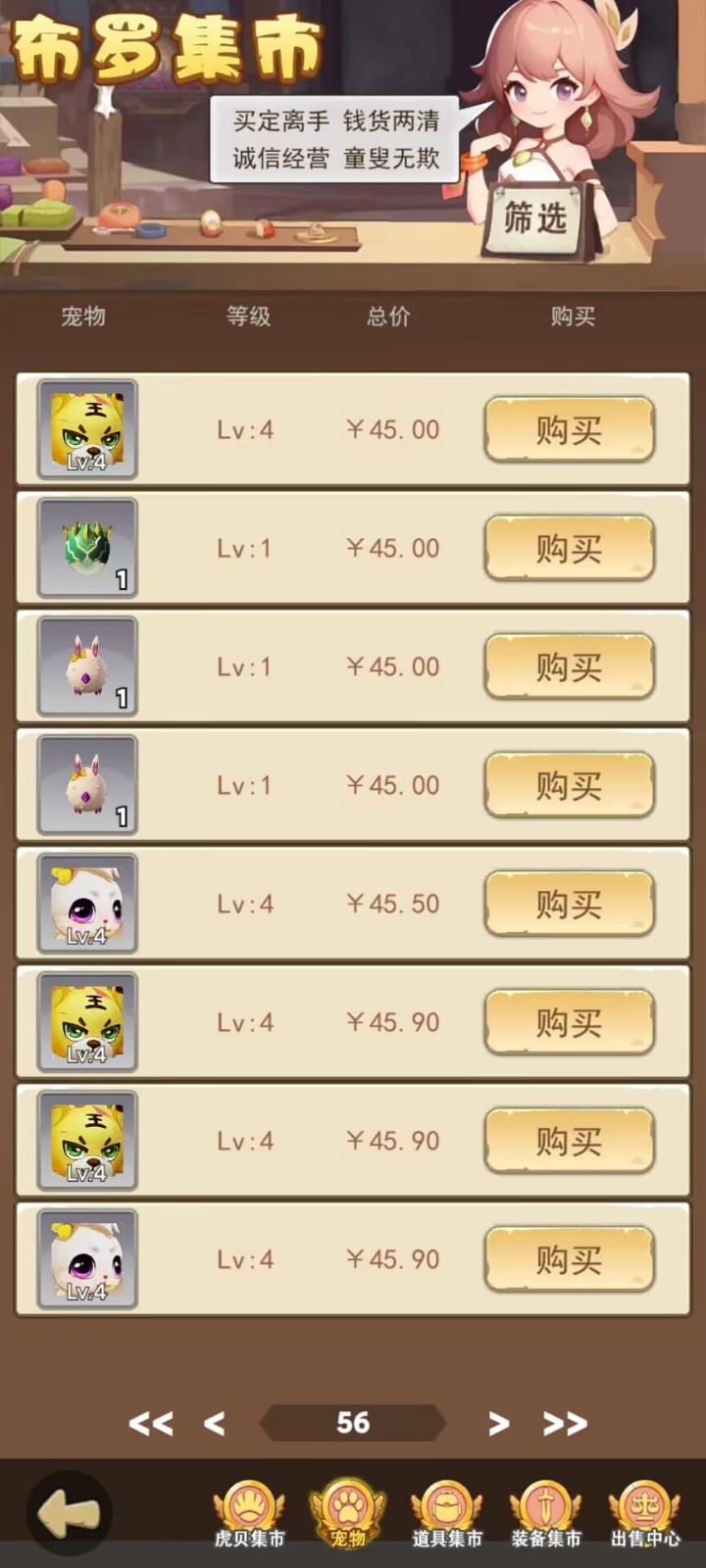Click the crowned tiger pet portrait in first row
The width and height of the screenshot is (706, 1568).
coord(86,429)
